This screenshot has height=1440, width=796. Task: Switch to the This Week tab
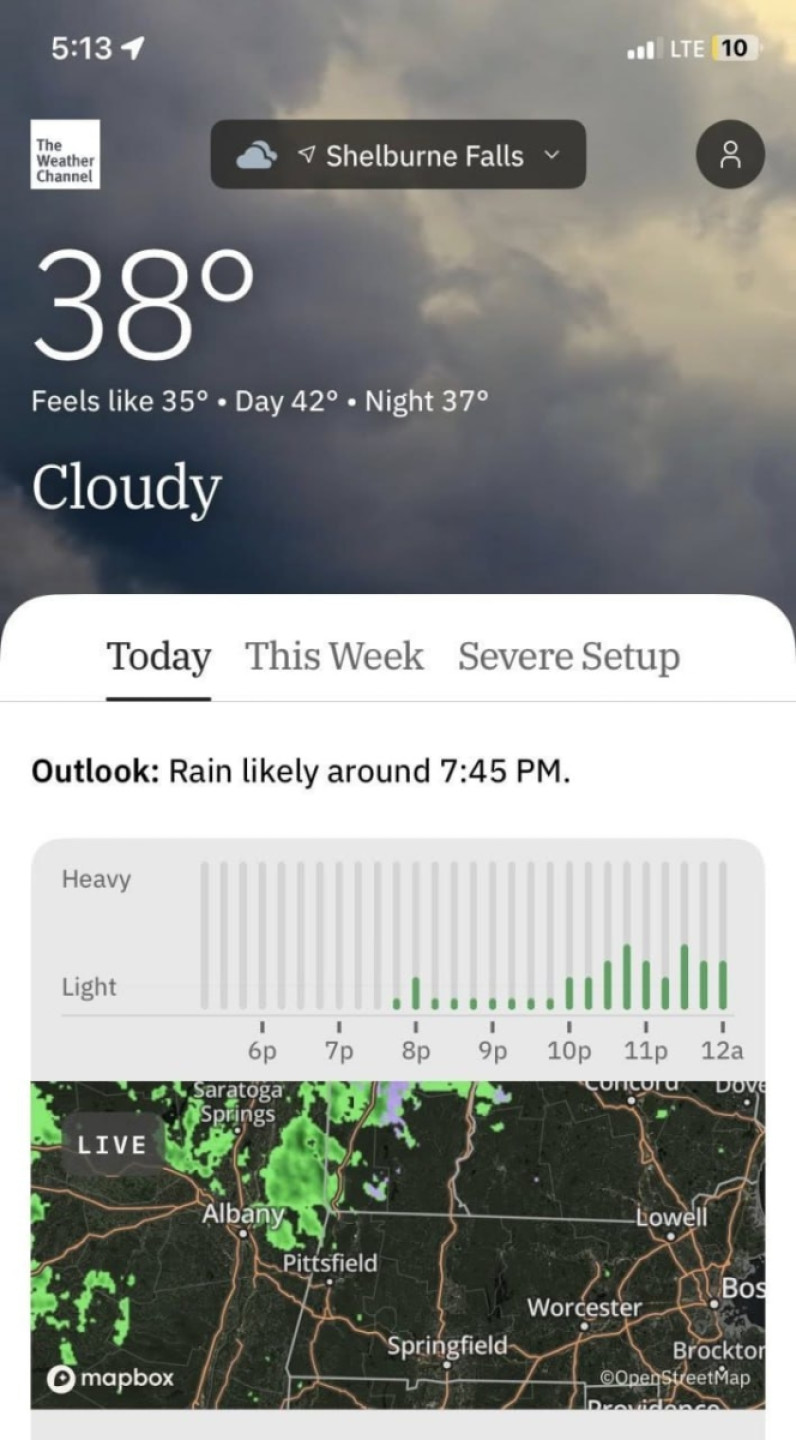tap(334, 657)
